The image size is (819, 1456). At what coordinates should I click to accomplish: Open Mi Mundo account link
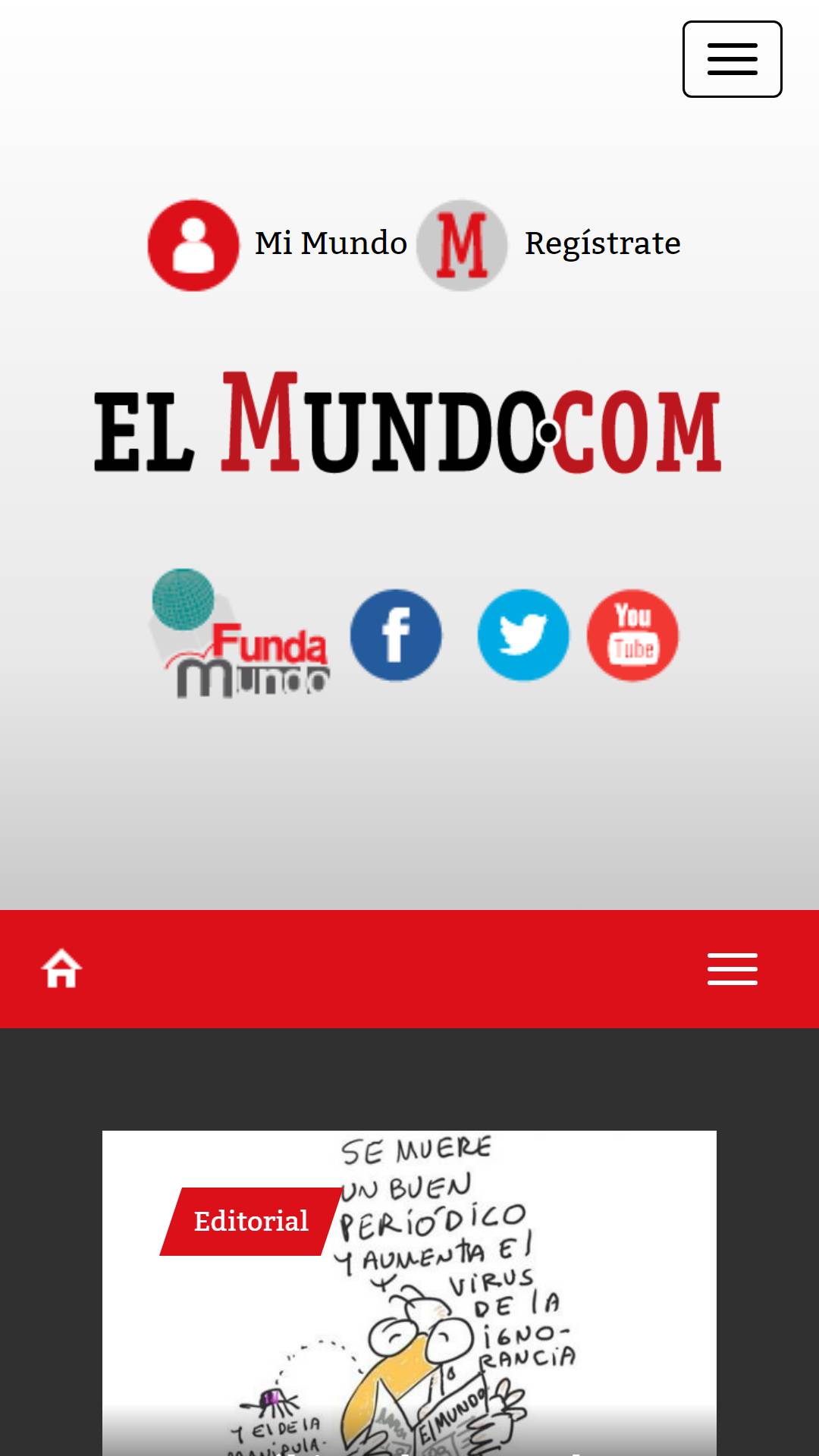coord(278,245)
